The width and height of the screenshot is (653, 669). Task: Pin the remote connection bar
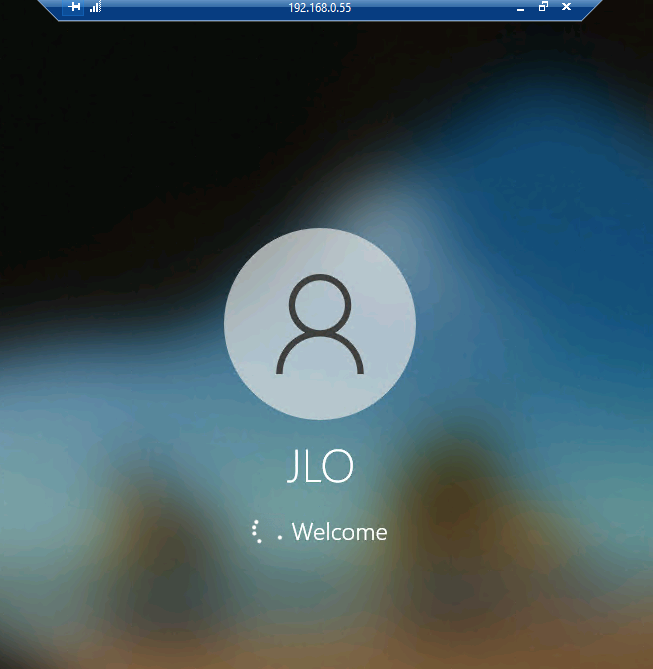tap(74, 7)
